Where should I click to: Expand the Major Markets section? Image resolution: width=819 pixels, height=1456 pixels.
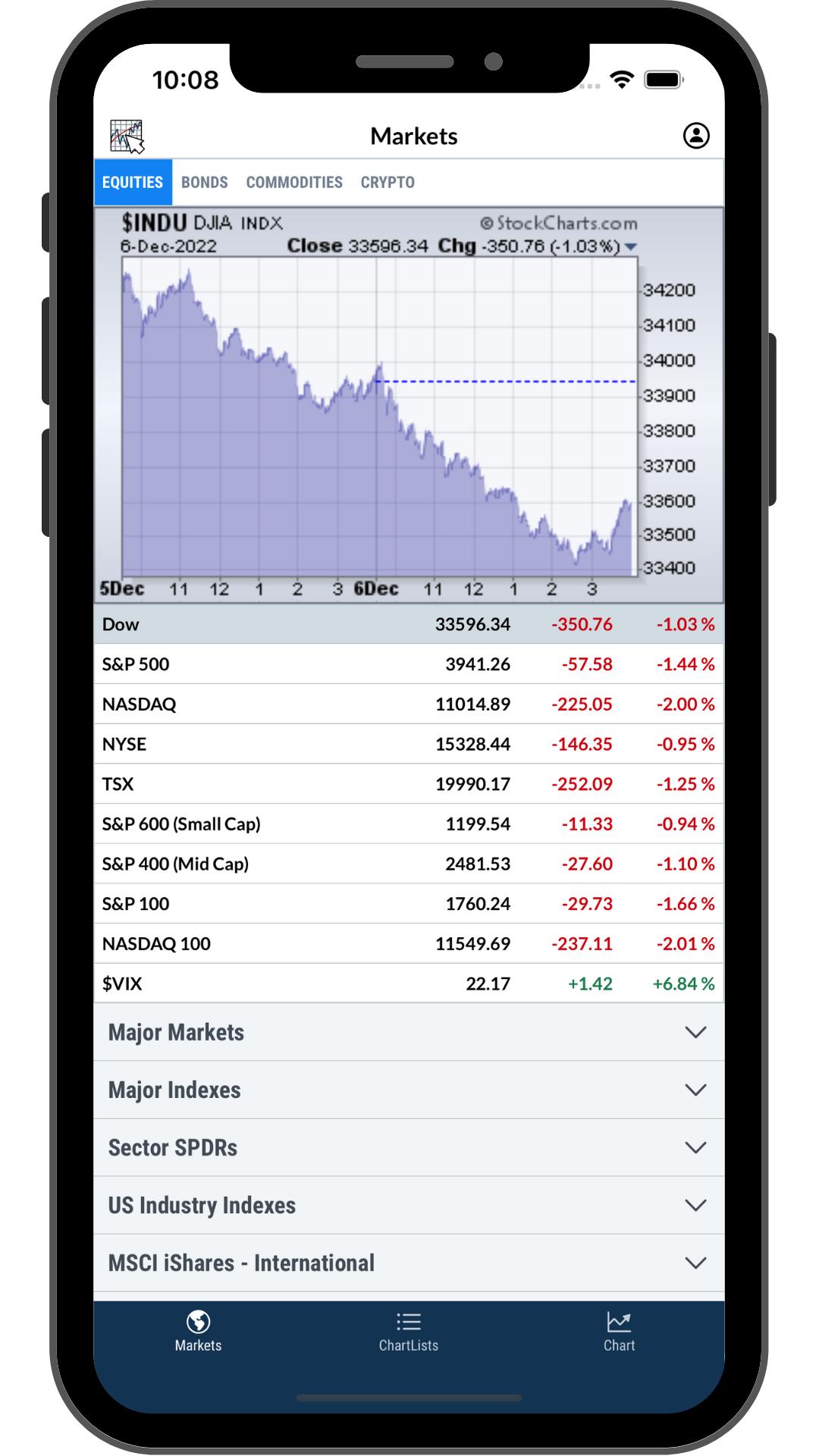(409, 1032)
